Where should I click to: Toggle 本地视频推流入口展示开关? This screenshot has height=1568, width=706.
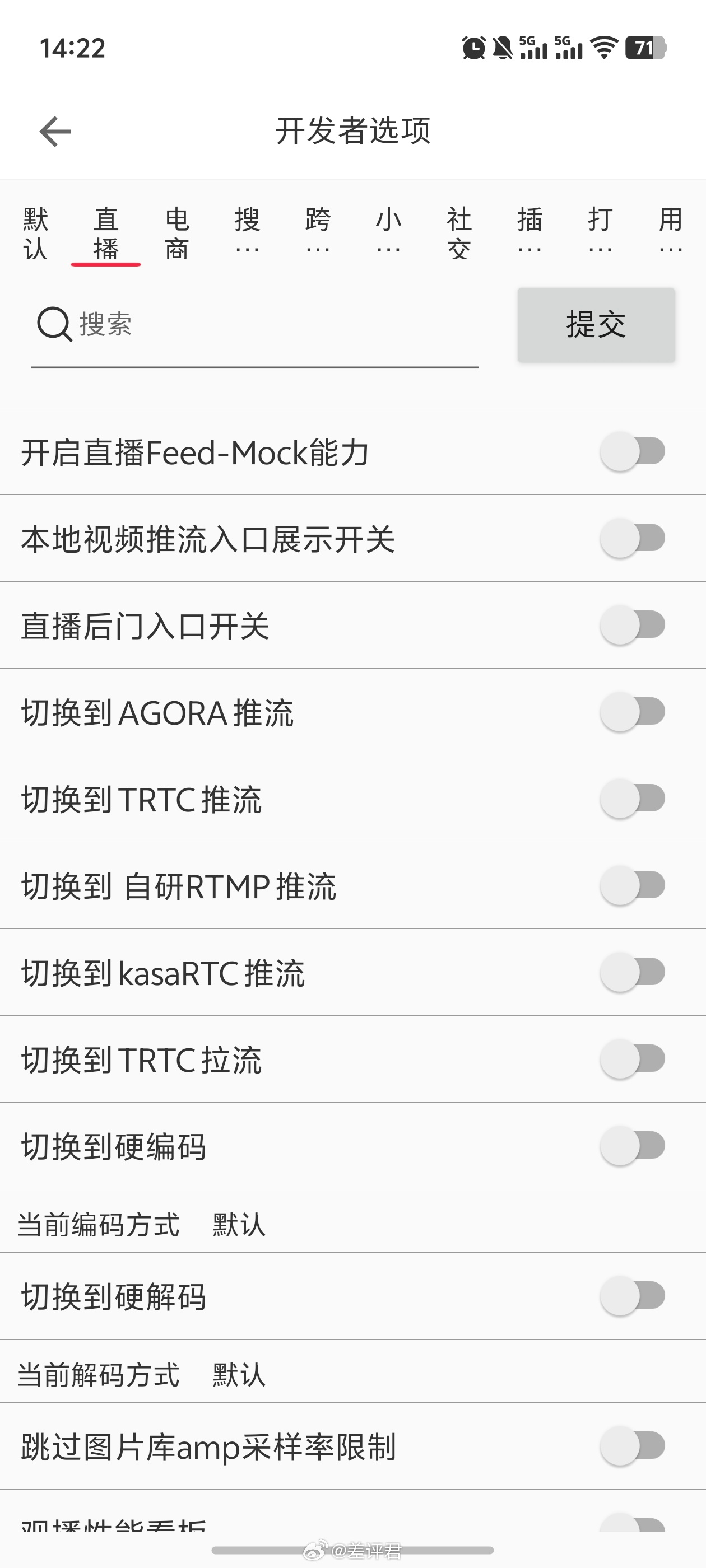[633, 538]
